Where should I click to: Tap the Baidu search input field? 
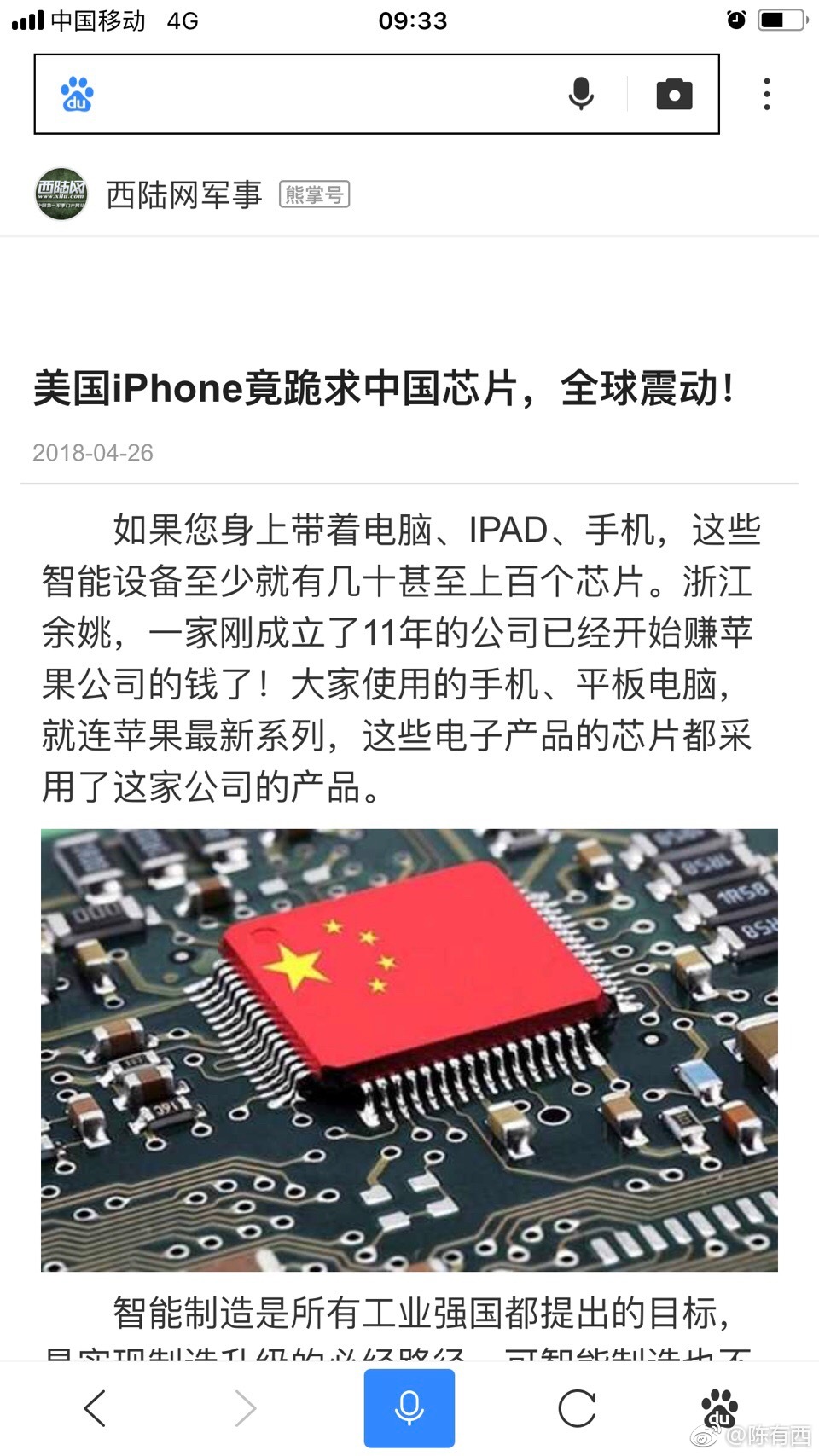324,95
